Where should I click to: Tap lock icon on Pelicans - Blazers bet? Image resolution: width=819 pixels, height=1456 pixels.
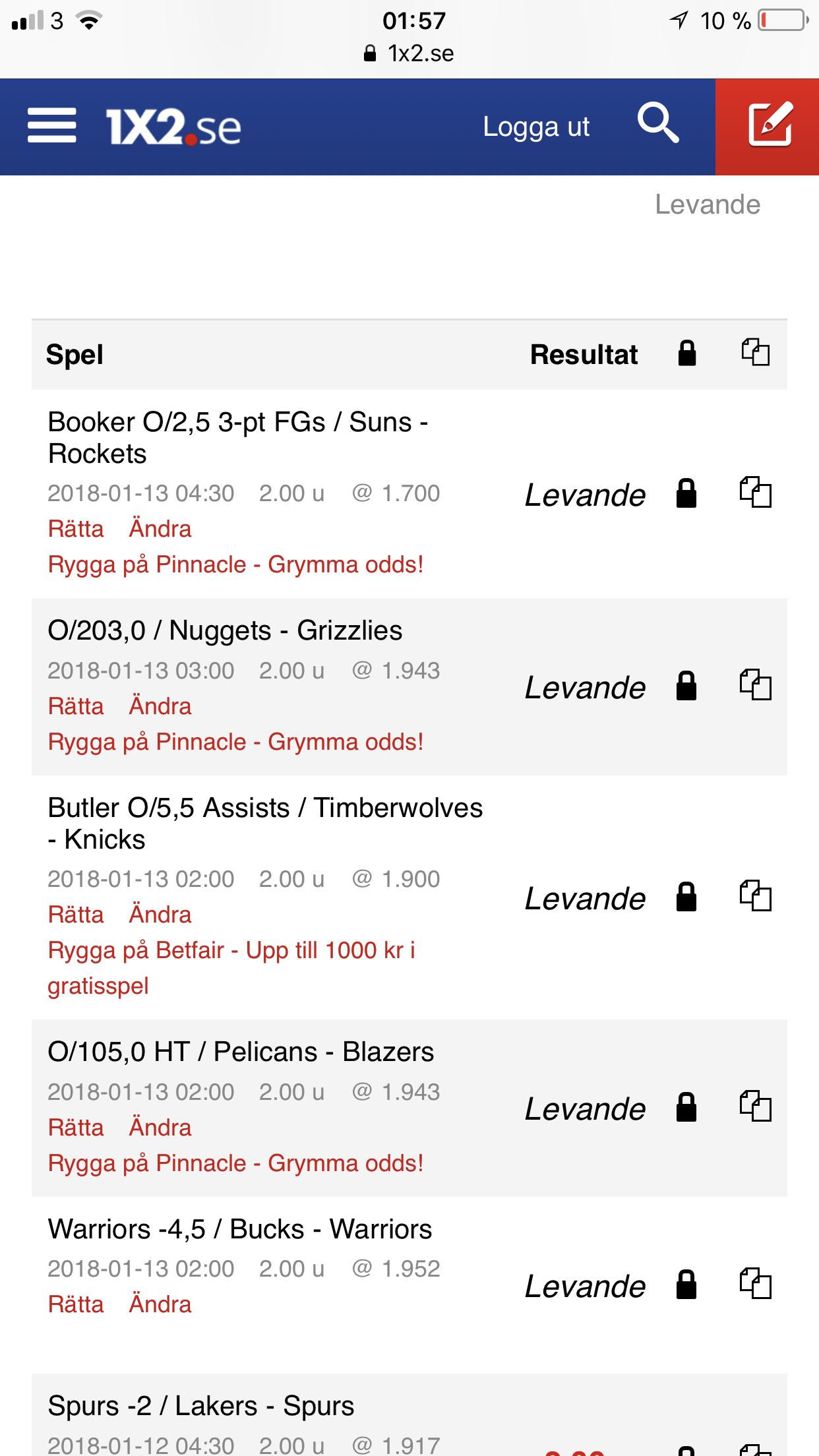686,1107
